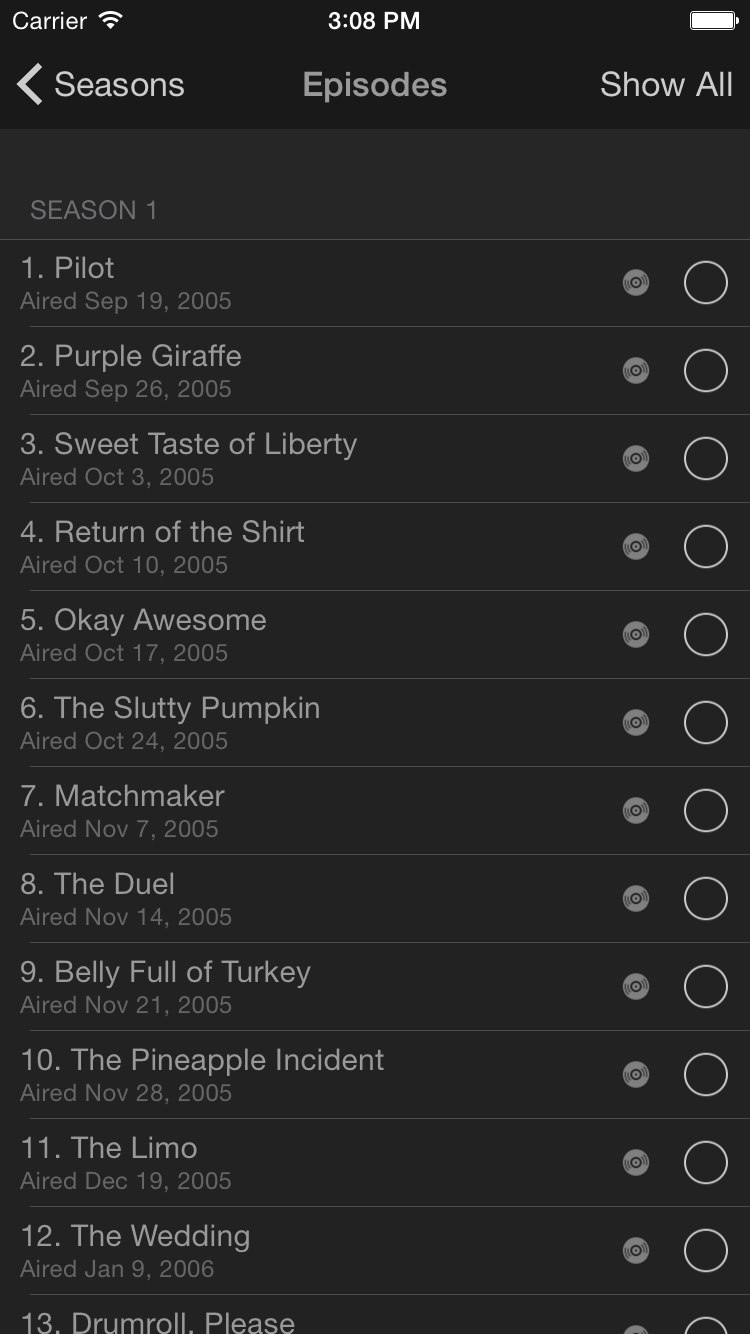Tap the disc icon for Belly Full of Turkey

pyautogui.click(x=636, y=986)
